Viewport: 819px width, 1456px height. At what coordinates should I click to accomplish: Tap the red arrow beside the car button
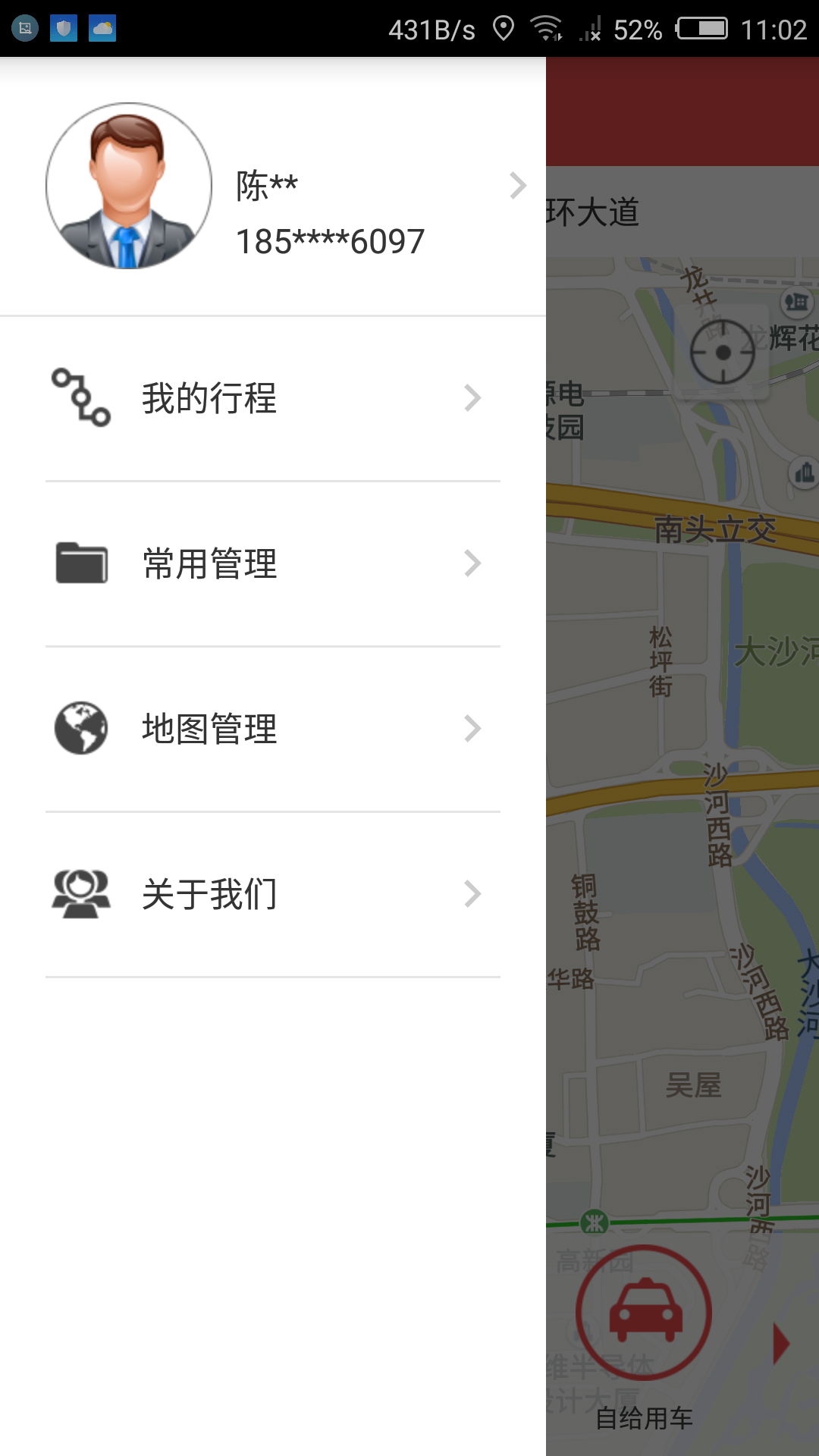coord(781,1344)
